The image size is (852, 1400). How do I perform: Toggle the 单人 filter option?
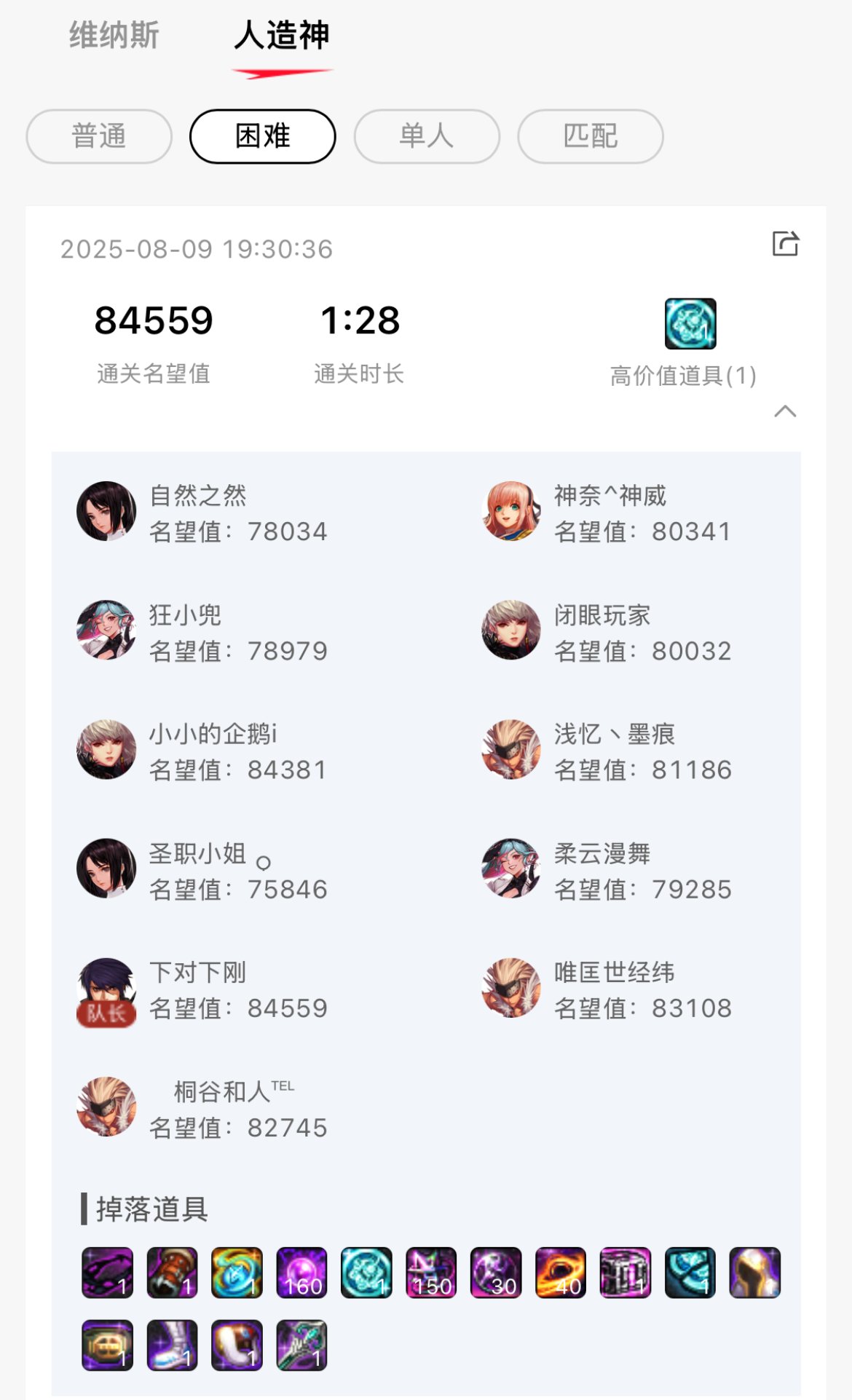[426, 136]
